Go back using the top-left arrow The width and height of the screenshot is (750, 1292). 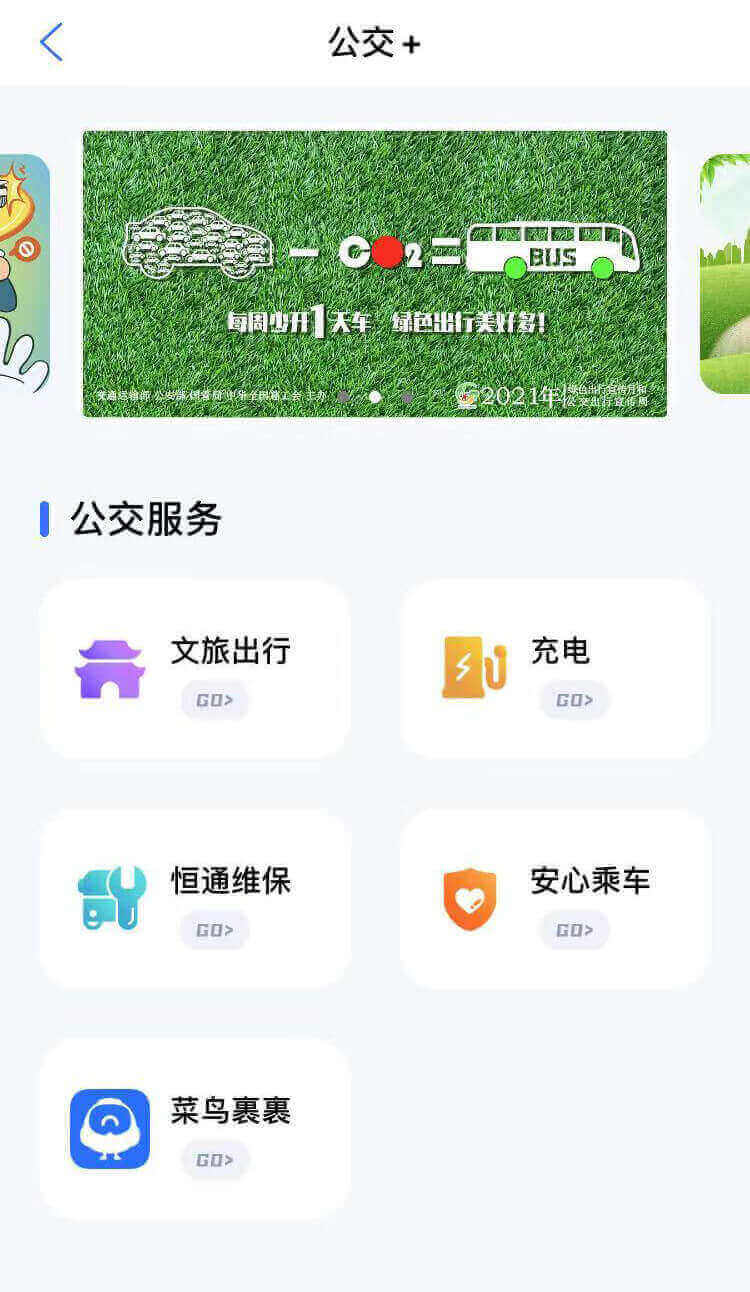(x=51, y=43)
